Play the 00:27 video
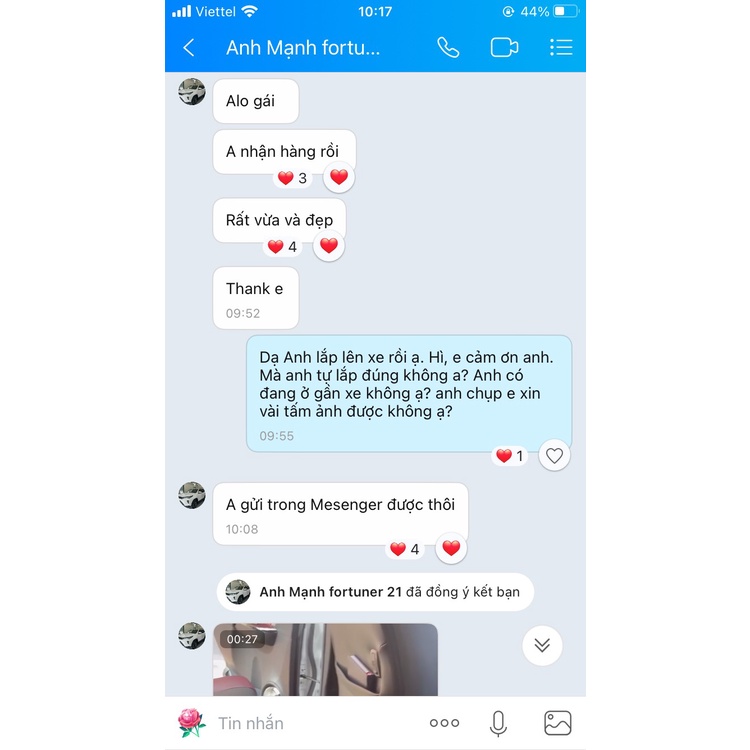Screen dimensions: 750x750 [325, 660]
